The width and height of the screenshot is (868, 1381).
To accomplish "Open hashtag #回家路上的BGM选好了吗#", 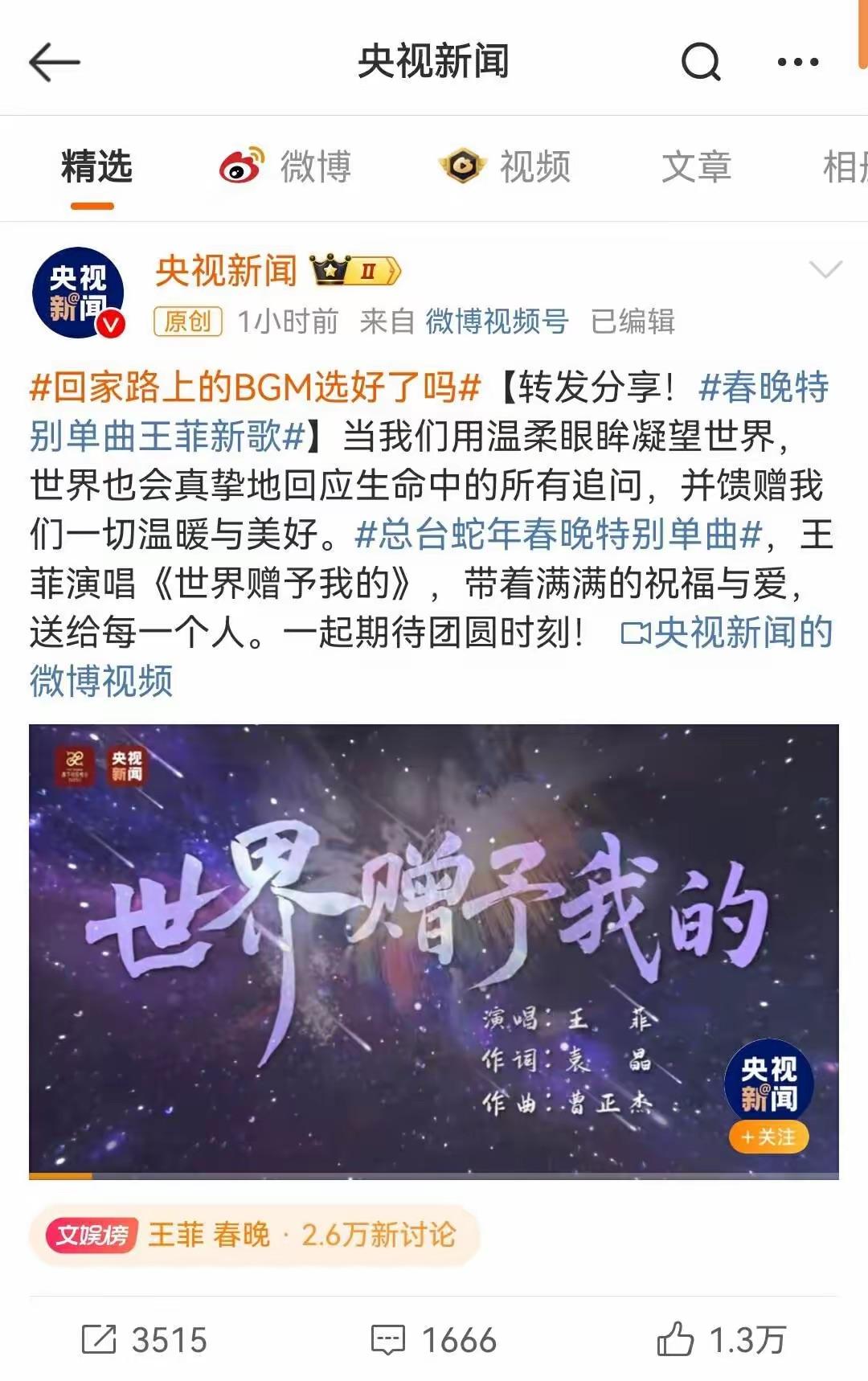I will point(255,387).
